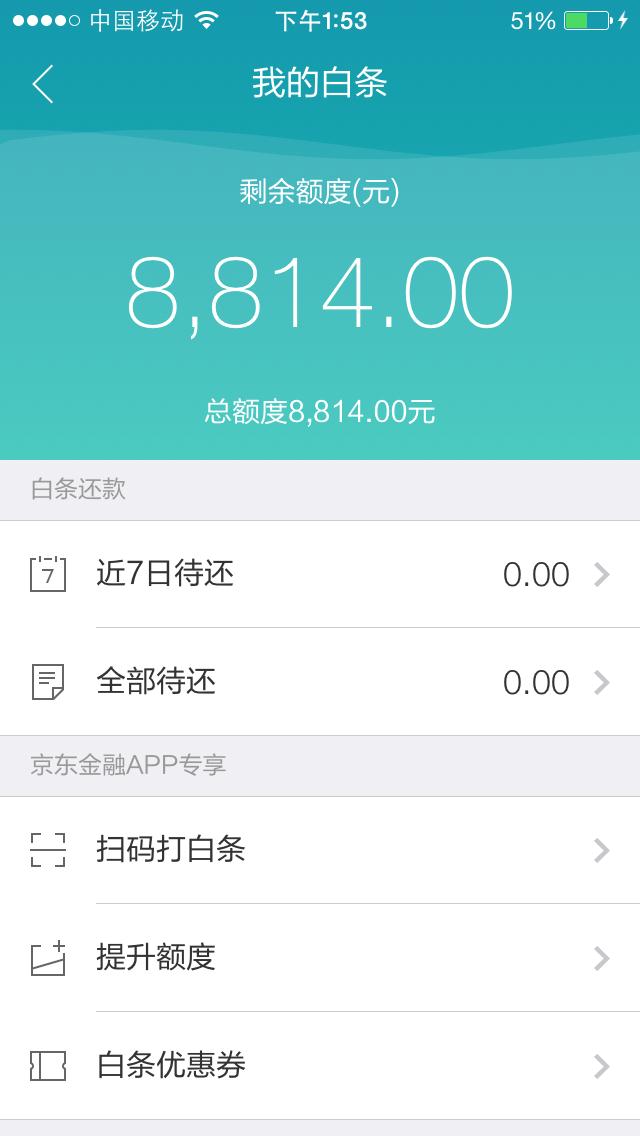This screenshot has height=1136, width=640.
Task: Select 提升额度 to raise credit limit
Action: 320,958
